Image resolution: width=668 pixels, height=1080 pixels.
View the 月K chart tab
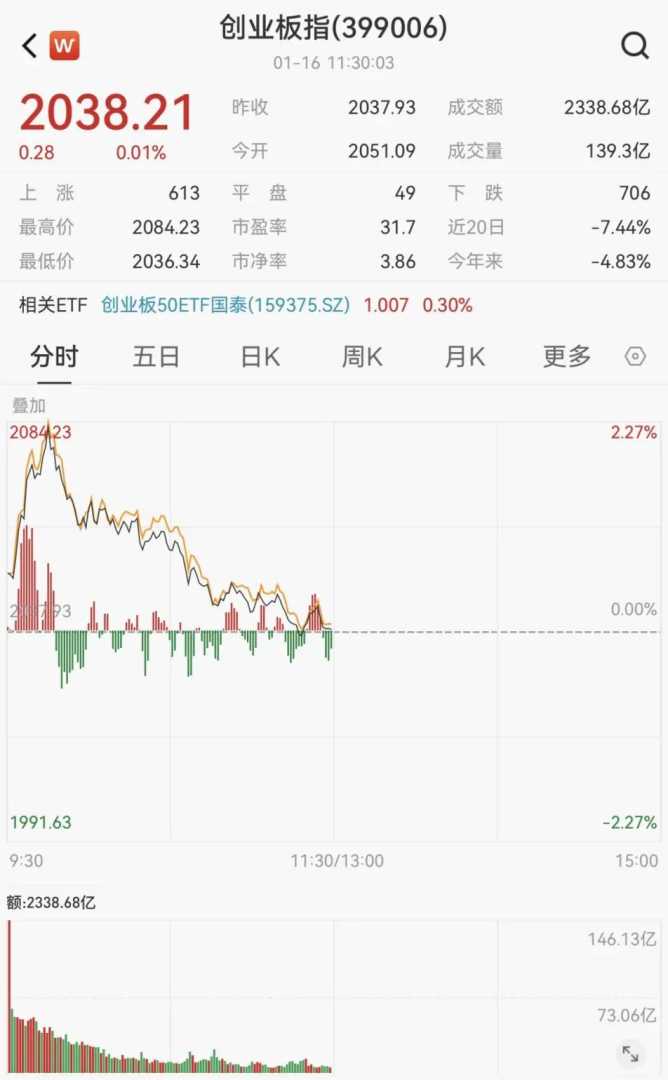click(x=464, y=357)
